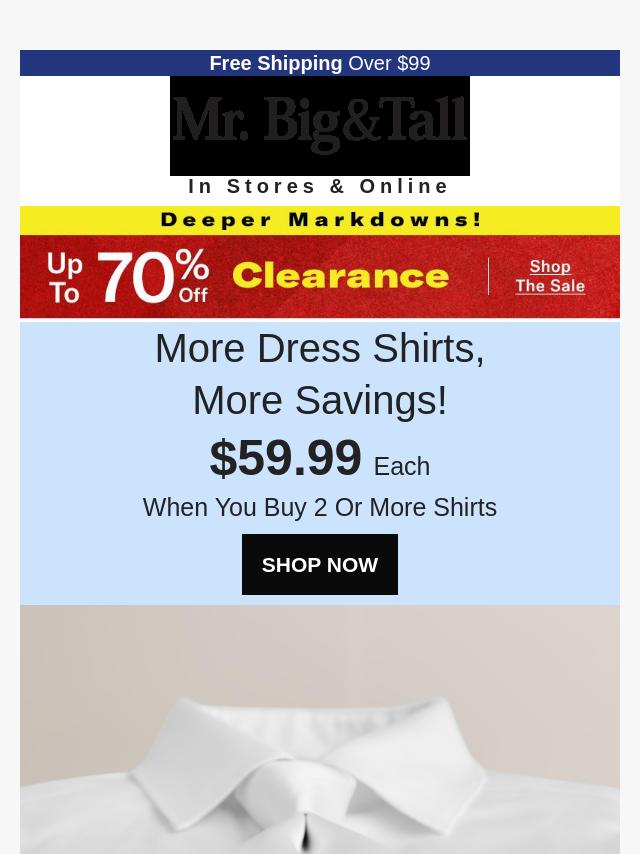Tap the SHOP NOW button
This screenshot has height=854, width=640.
320,564
